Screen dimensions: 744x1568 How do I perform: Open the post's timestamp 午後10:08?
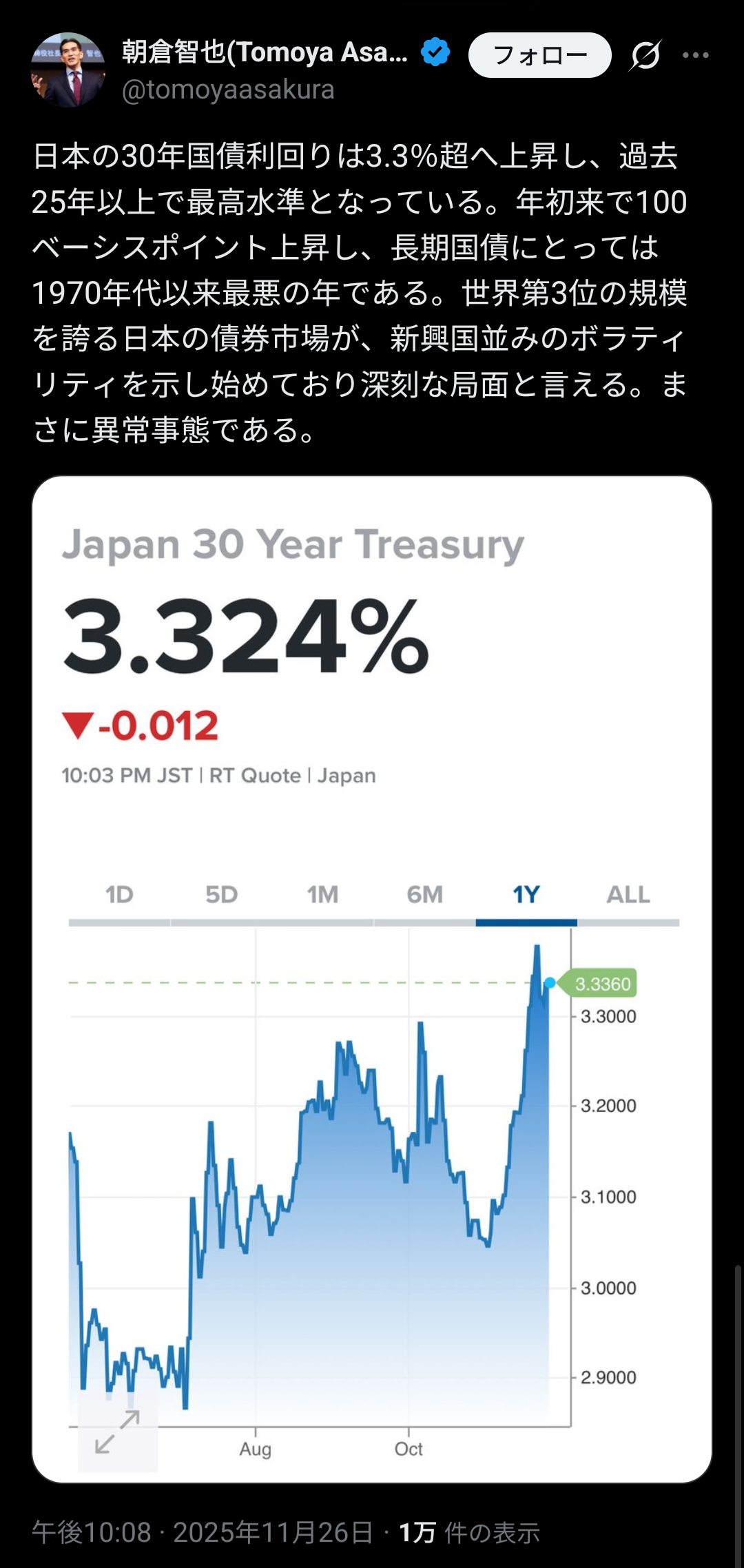tap(92, 1532)
